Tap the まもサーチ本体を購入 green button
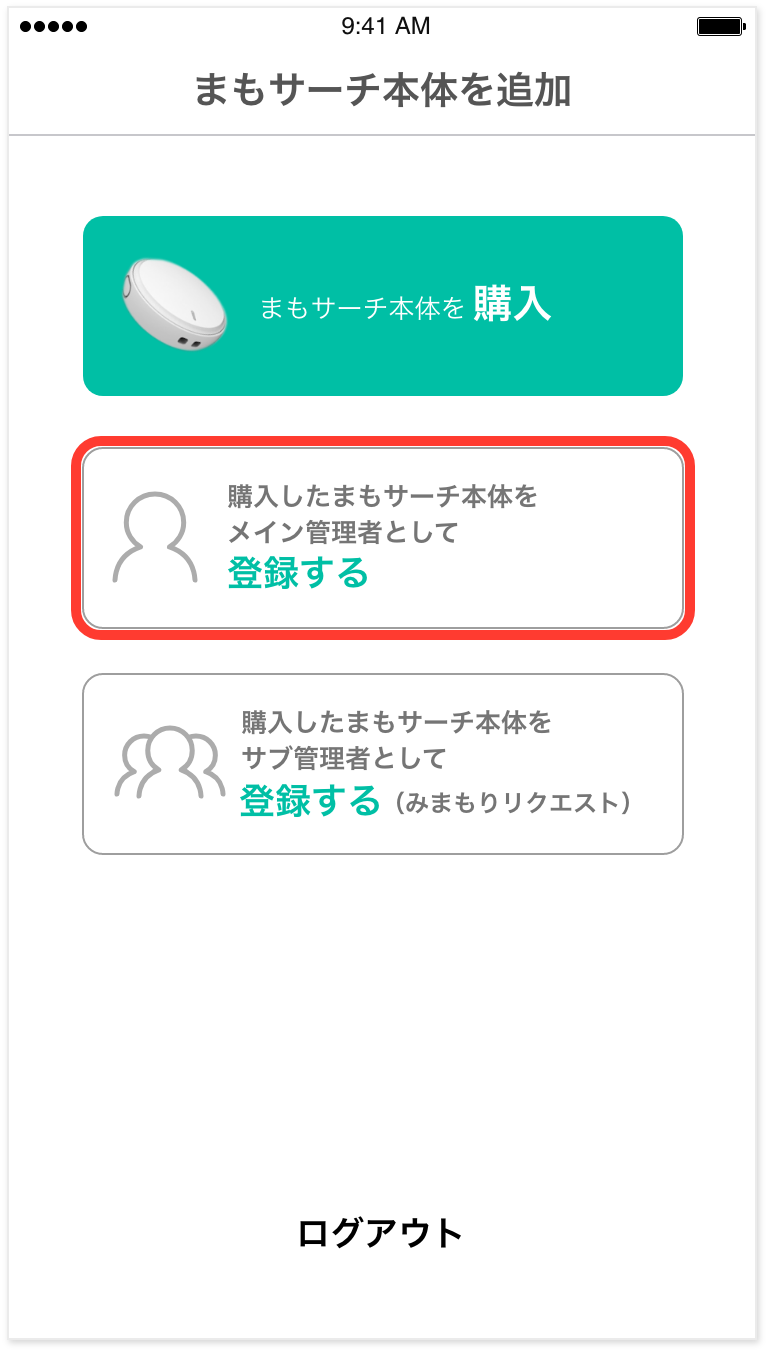 pyautogui.click(x=382, y=306)
